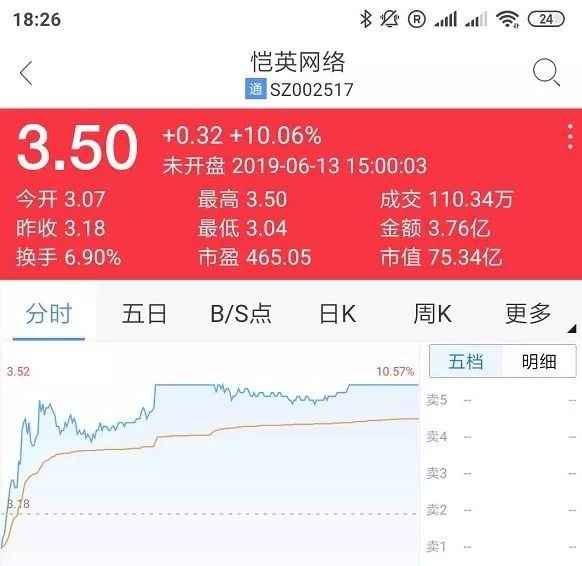Open the three-dot overflow menu

570,137
